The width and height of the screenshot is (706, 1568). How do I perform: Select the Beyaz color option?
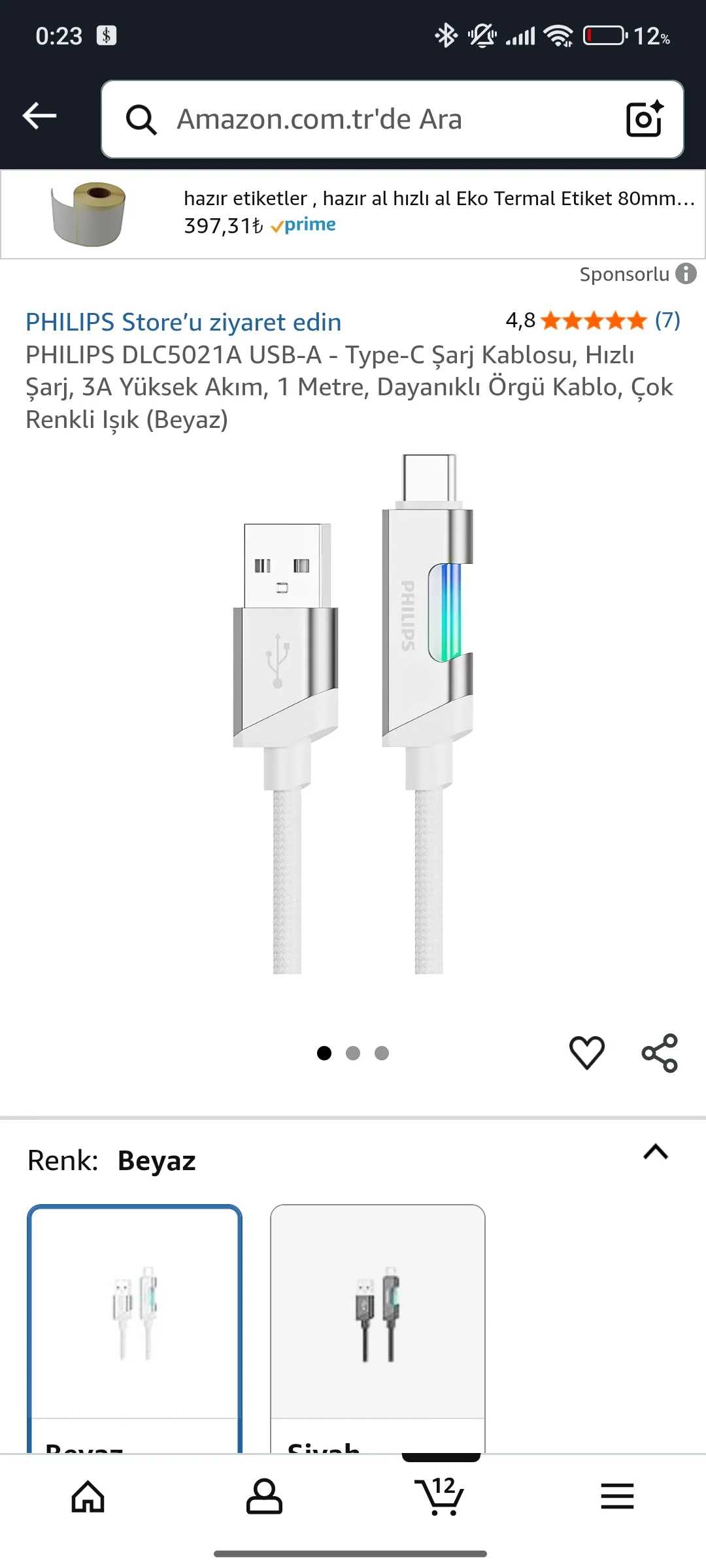(135, 1313)
